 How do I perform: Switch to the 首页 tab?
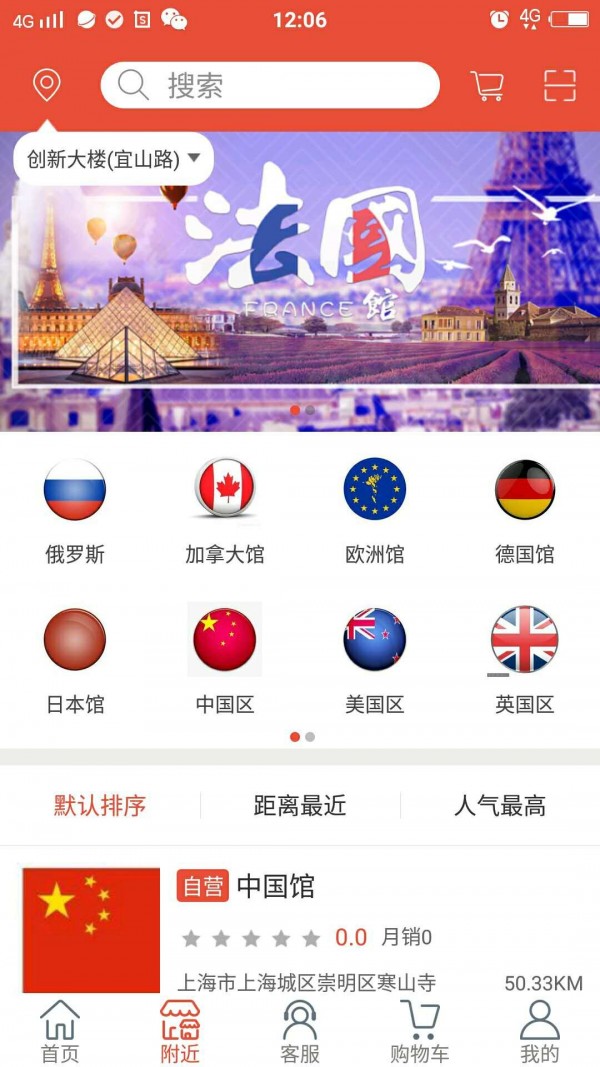click(x=60, y=1032)
